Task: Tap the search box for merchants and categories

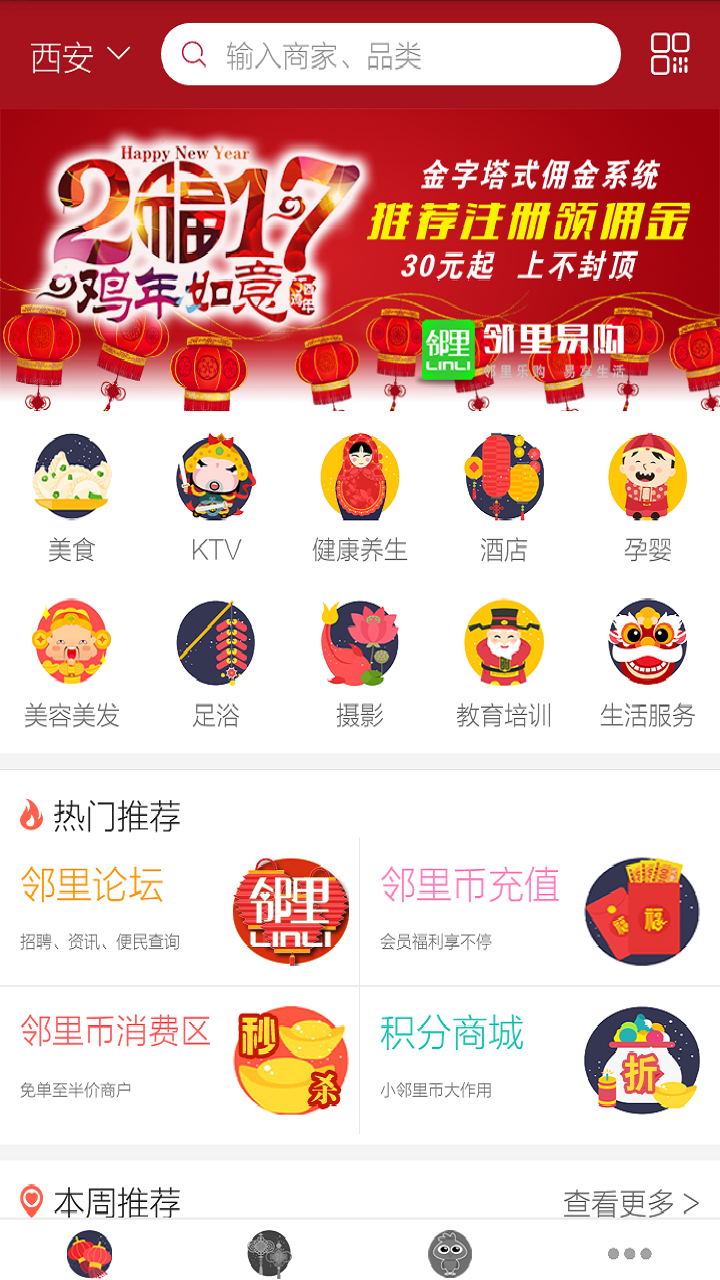Action: point(390,55)
